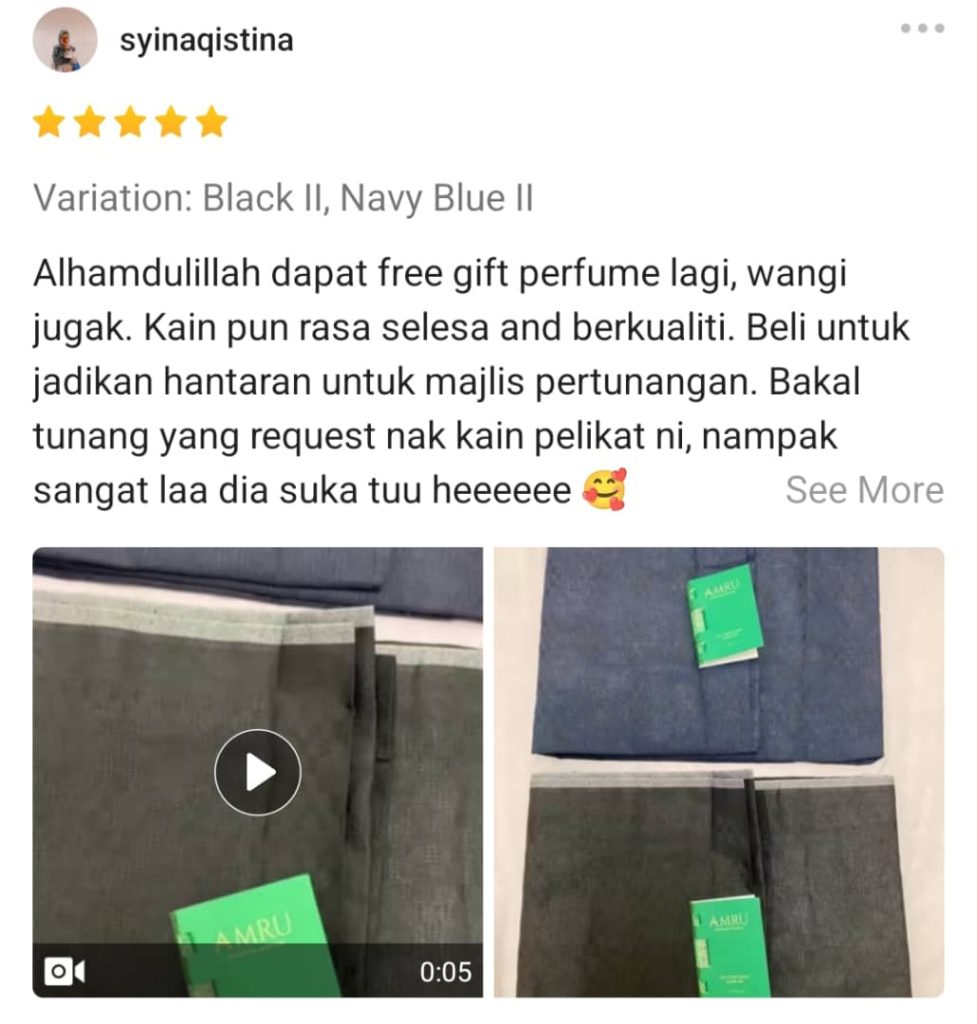Viewport: 977px width, 1024px height.
Task: Open syinaqistina's profile avatar
Action: click(65, 40)
